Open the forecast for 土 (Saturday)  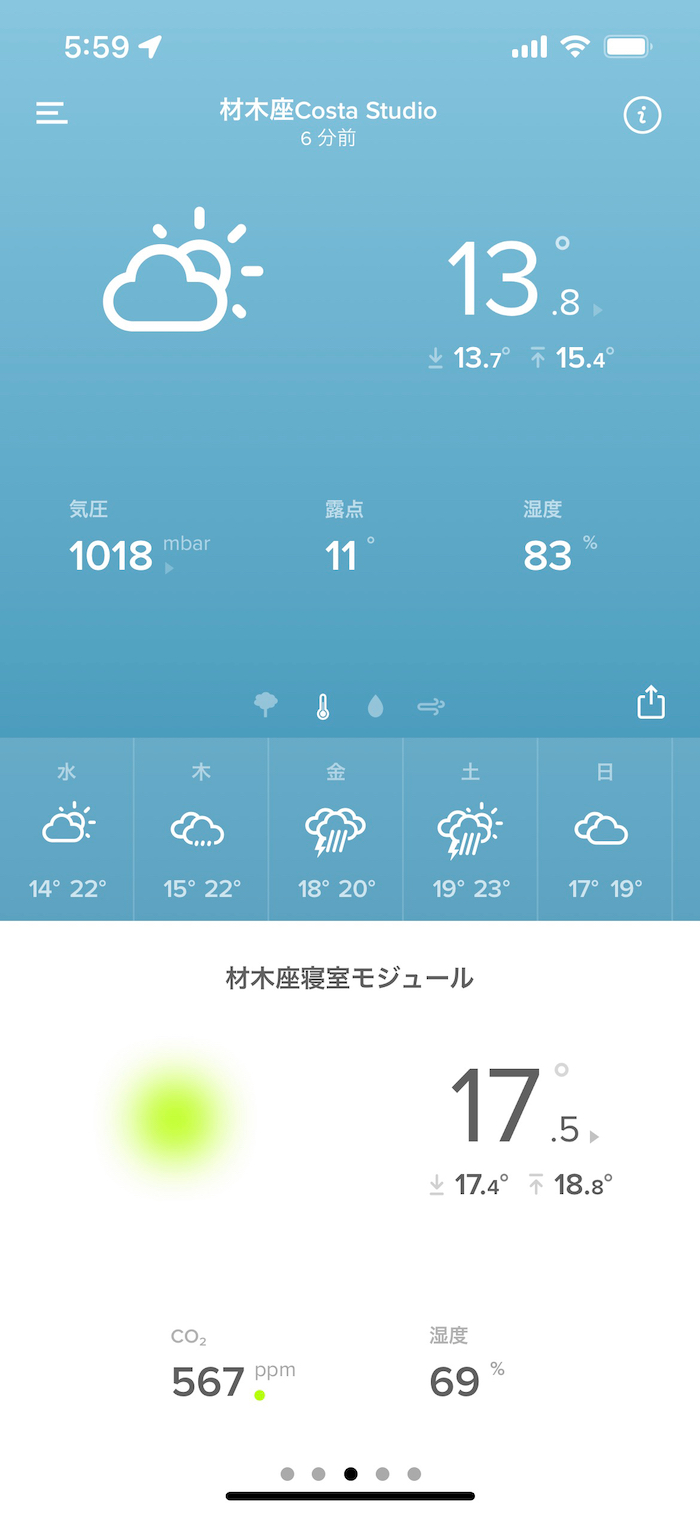tap(471, 829)
